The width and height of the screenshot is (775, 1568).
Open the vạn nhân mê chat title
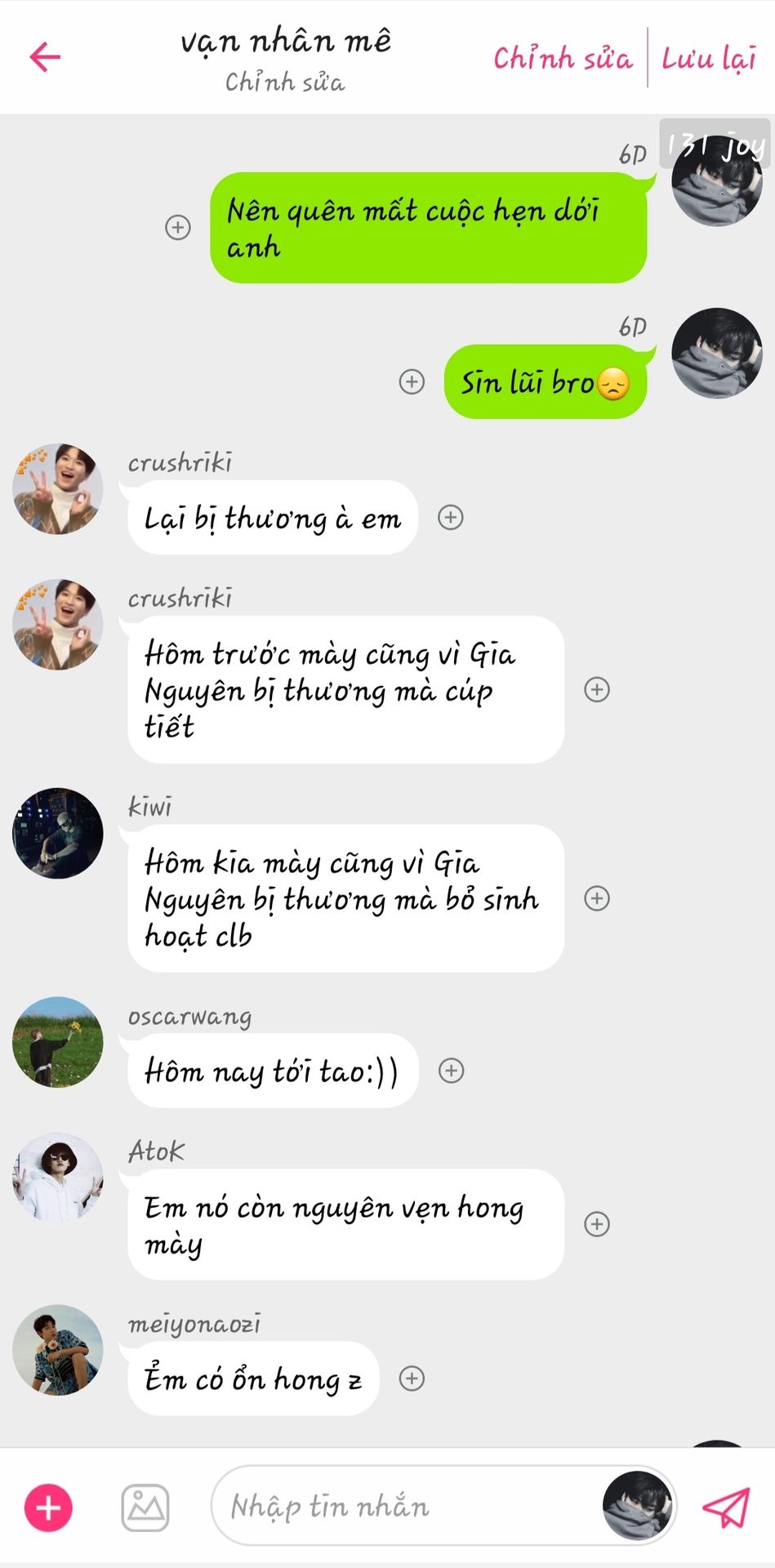coord(286,41)
